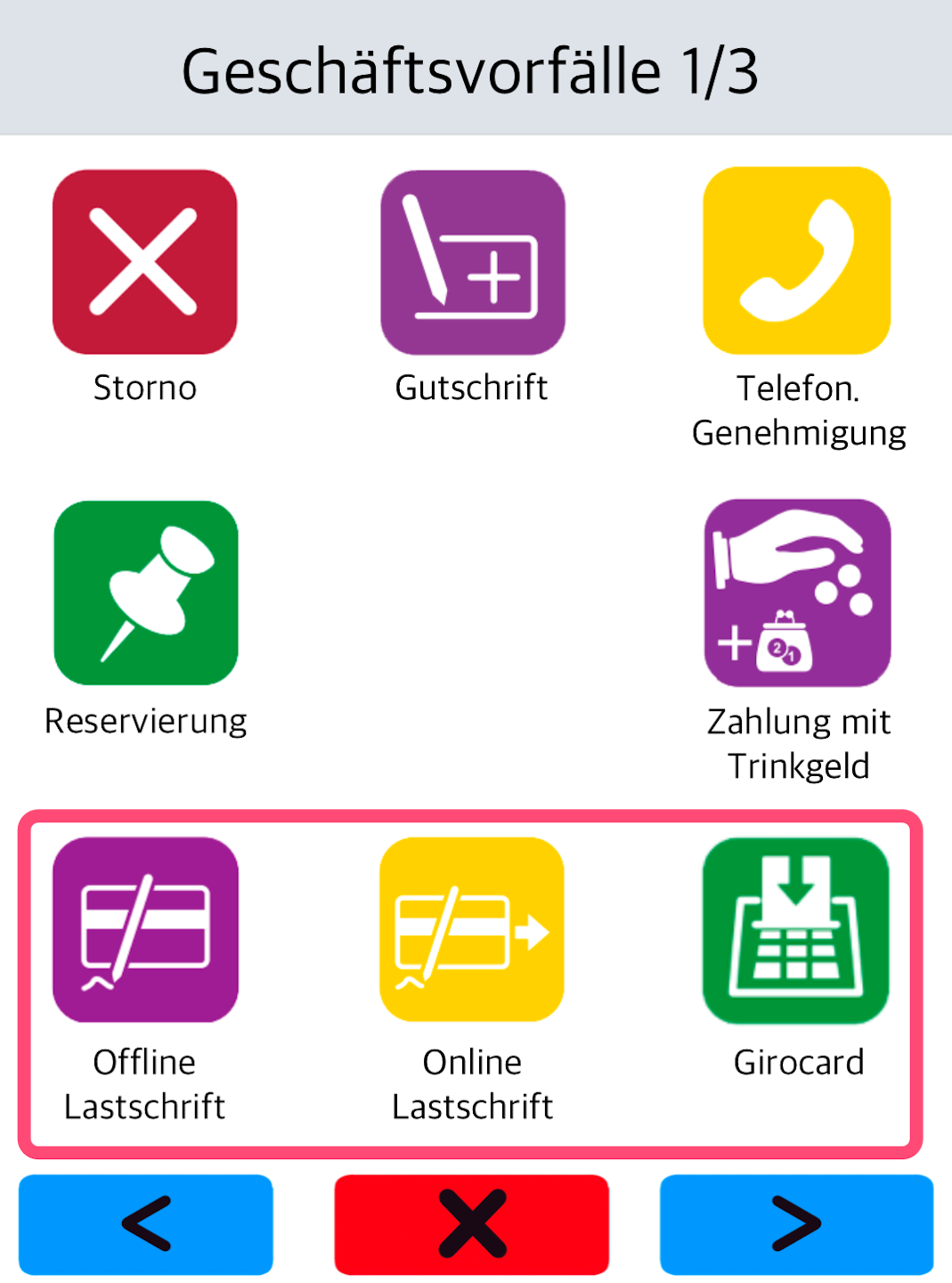Select the Storno transaction
Image resolution: width=952 pixels, height=1283 pixels.
coord(145,262)
